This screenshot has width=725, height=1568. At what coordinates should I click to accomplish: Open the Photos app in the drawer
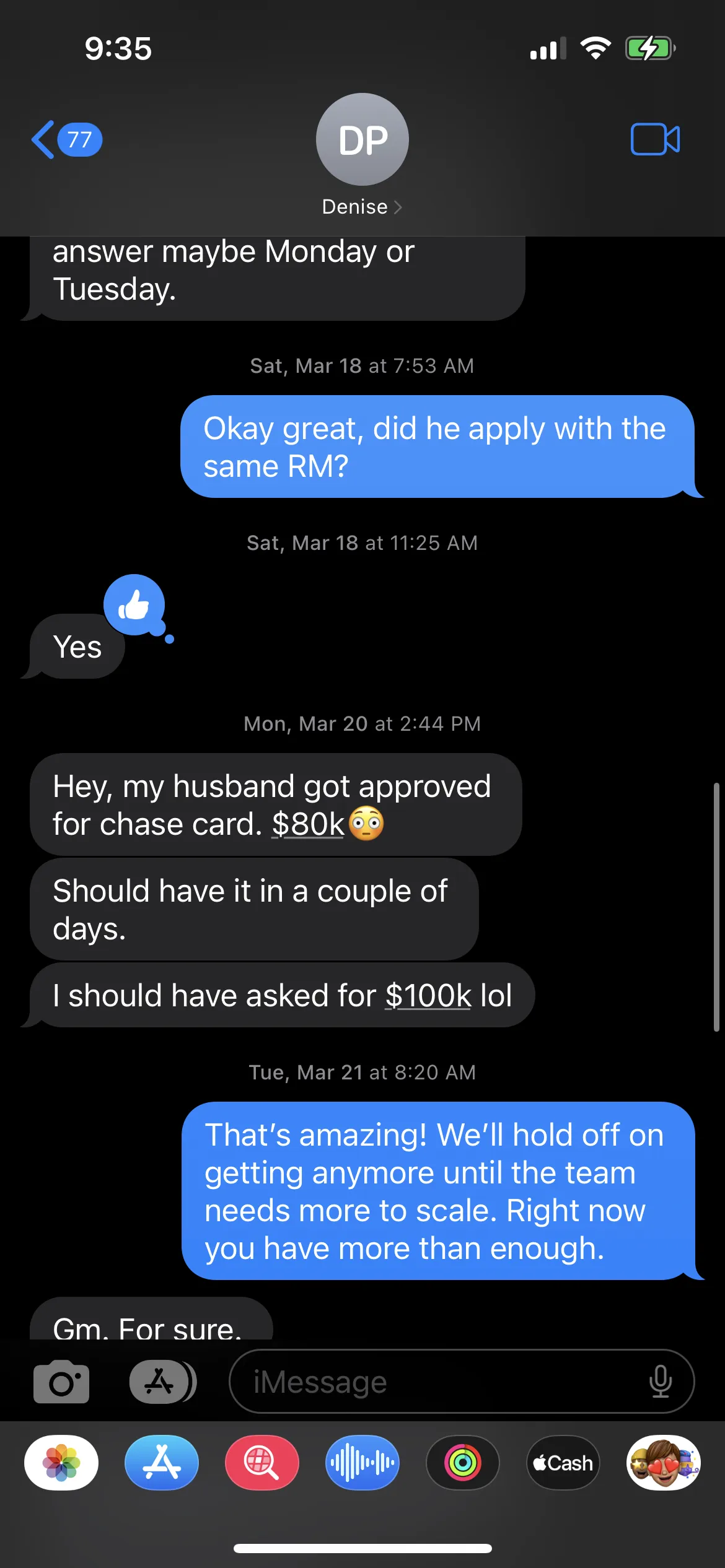coord(61,1463)
